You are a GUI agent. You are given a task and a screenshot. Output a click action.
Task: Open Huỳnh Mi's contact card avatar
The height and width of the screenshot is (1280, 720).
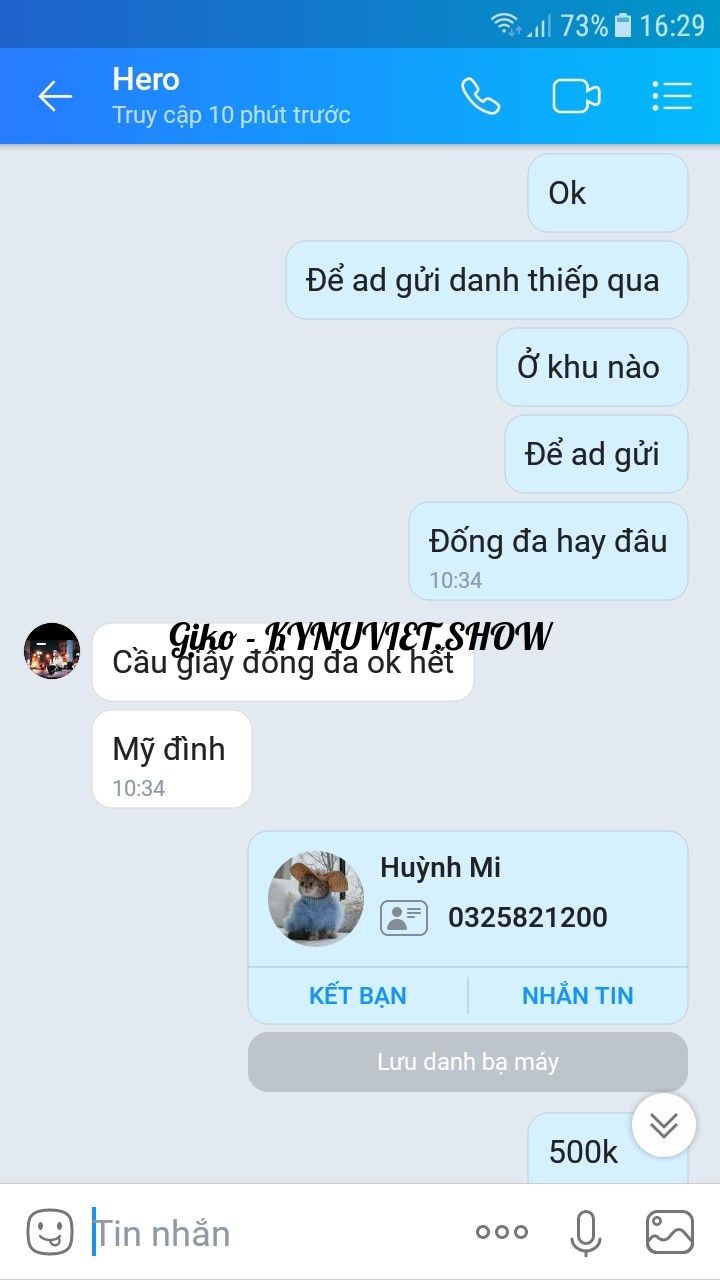click(x=316, y=898)
